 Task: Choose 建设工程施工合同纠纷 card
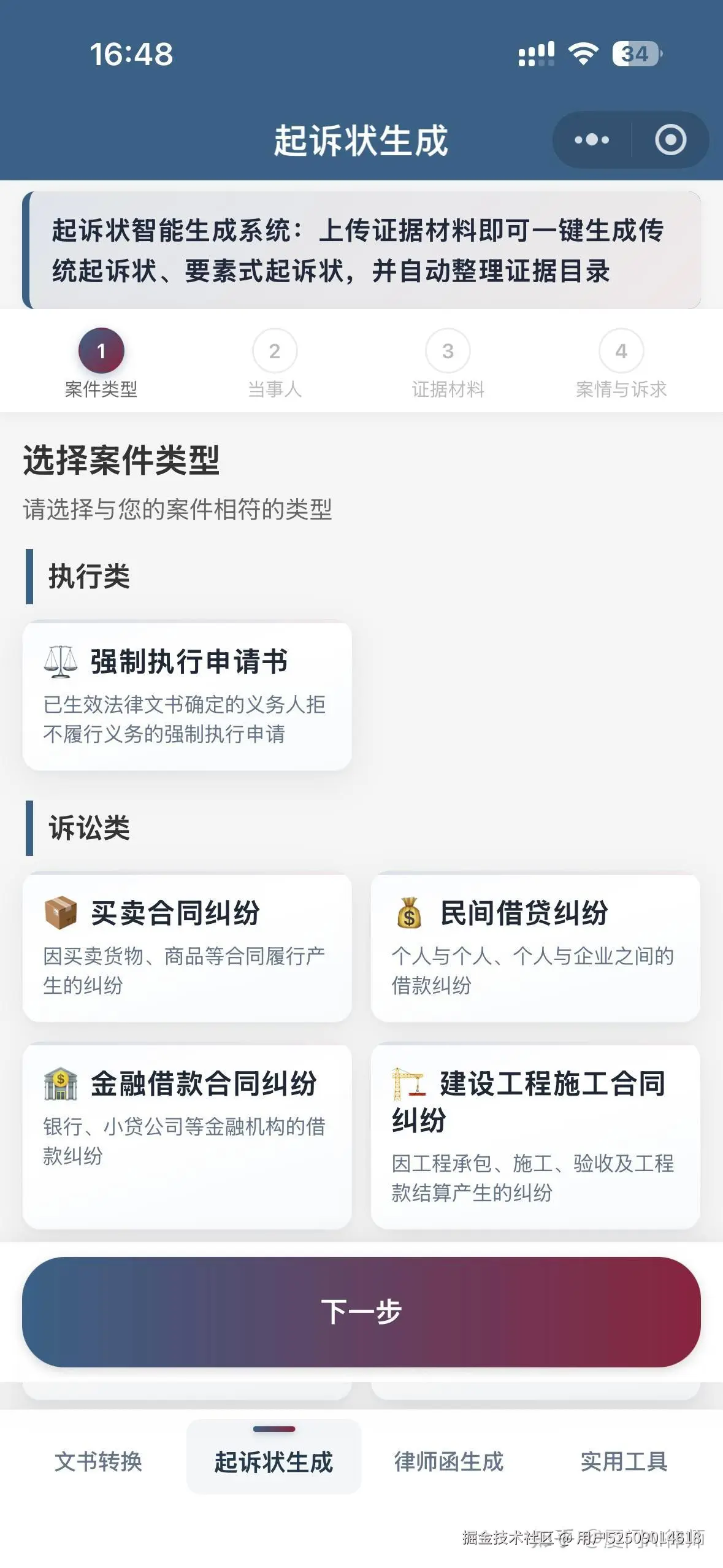535,1136
